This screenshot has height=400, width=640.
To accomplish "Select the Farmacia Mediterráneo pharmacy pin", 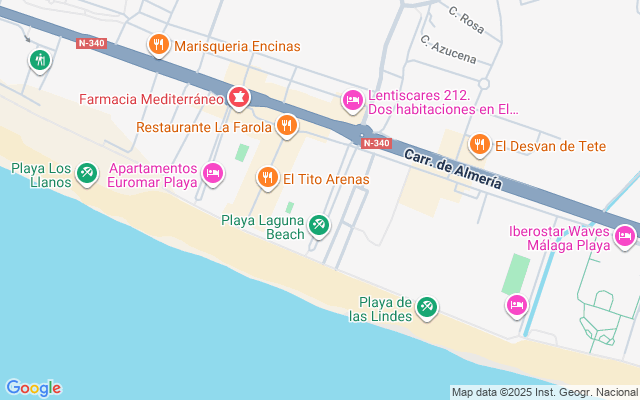I will click(239, 98).
